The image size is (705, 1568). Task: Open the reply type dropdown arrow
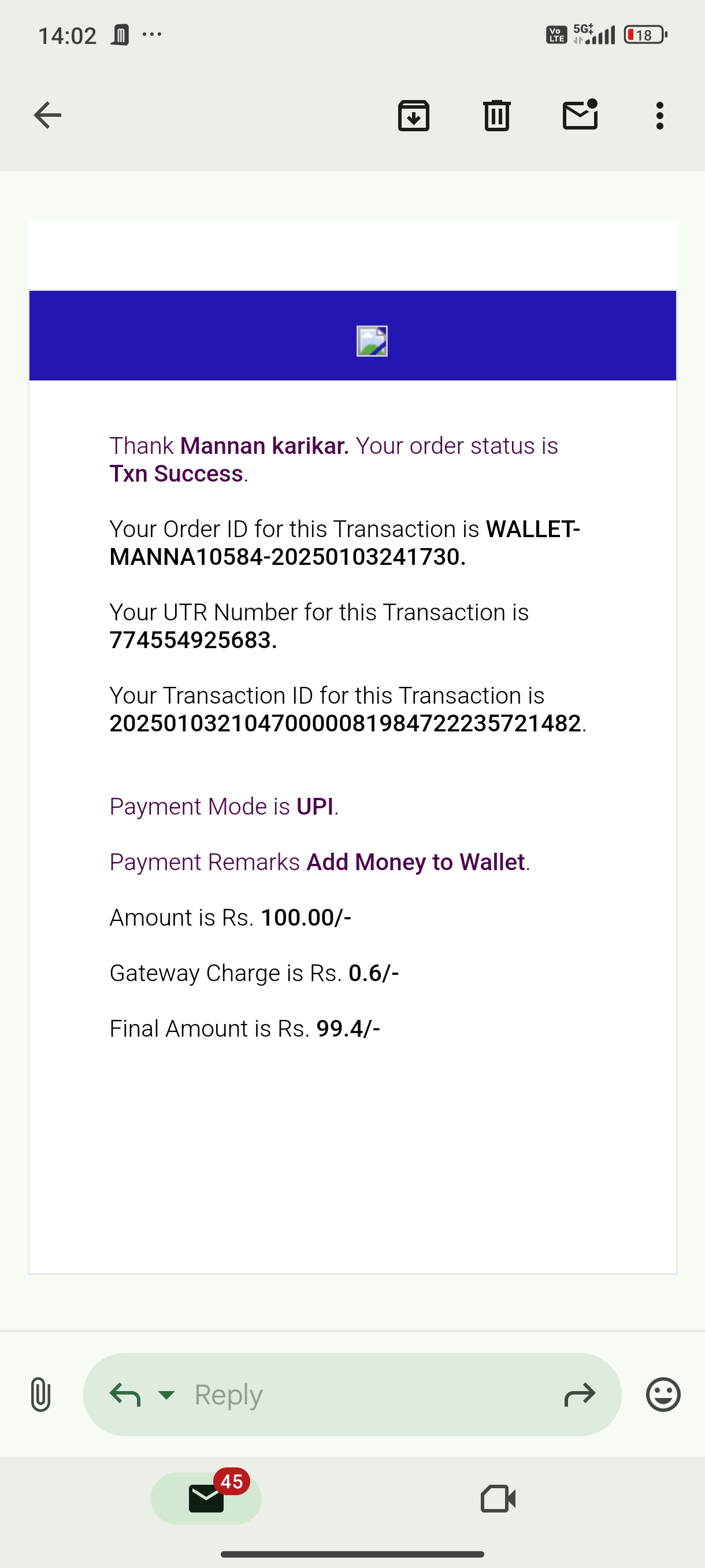[166, 1394]
